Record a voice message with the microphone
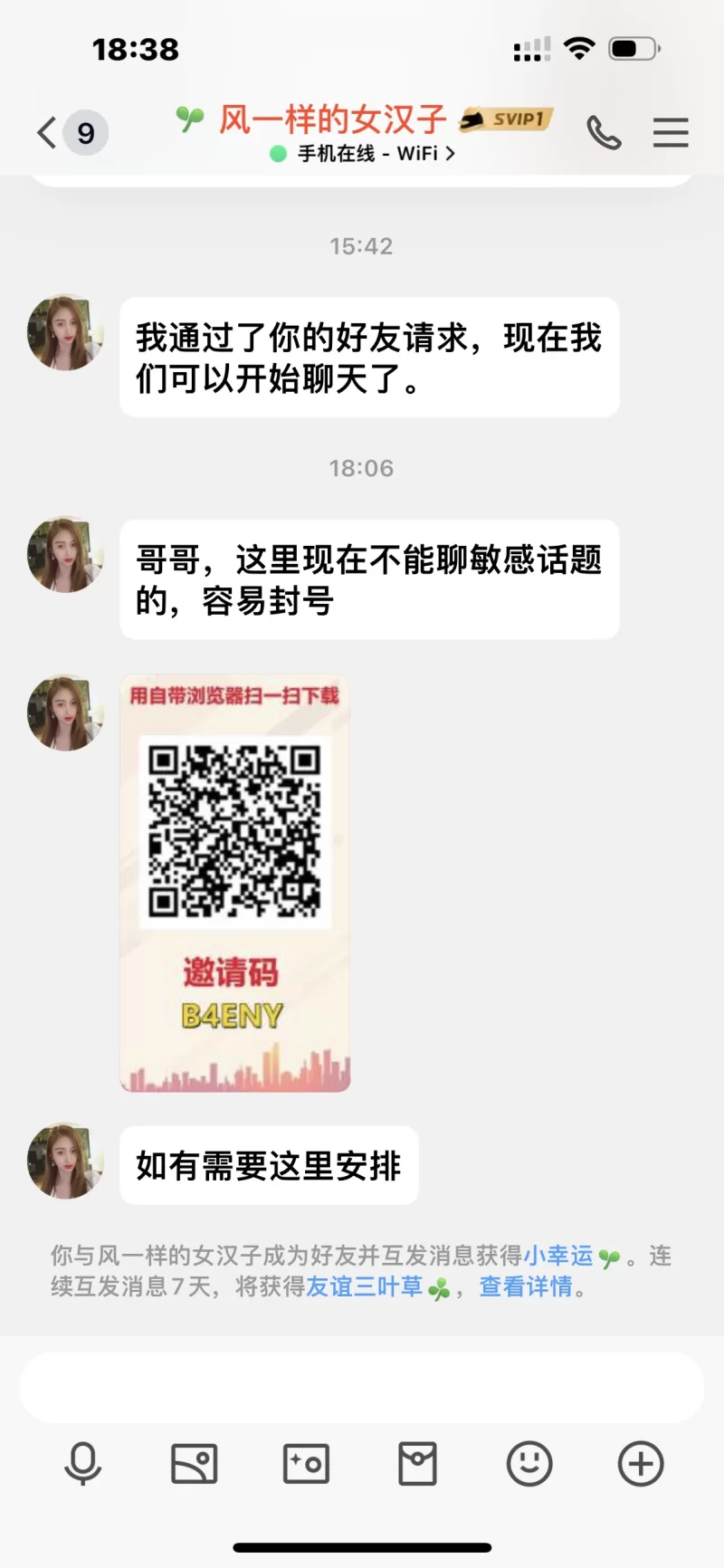This screenshot has height=1568, width=724. click(82, 1464)
